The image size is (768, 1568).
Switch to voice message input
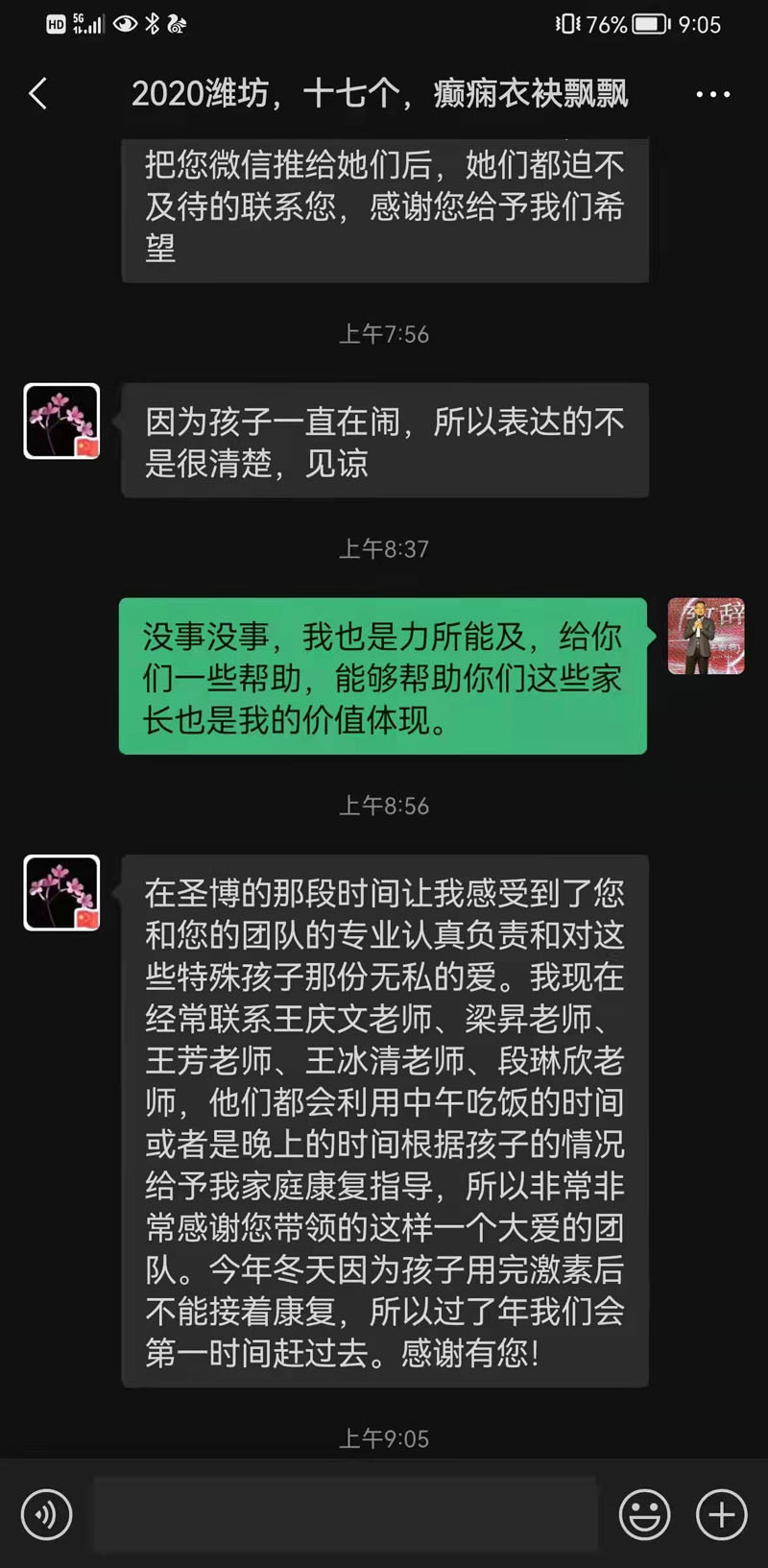click(46, 1515)
